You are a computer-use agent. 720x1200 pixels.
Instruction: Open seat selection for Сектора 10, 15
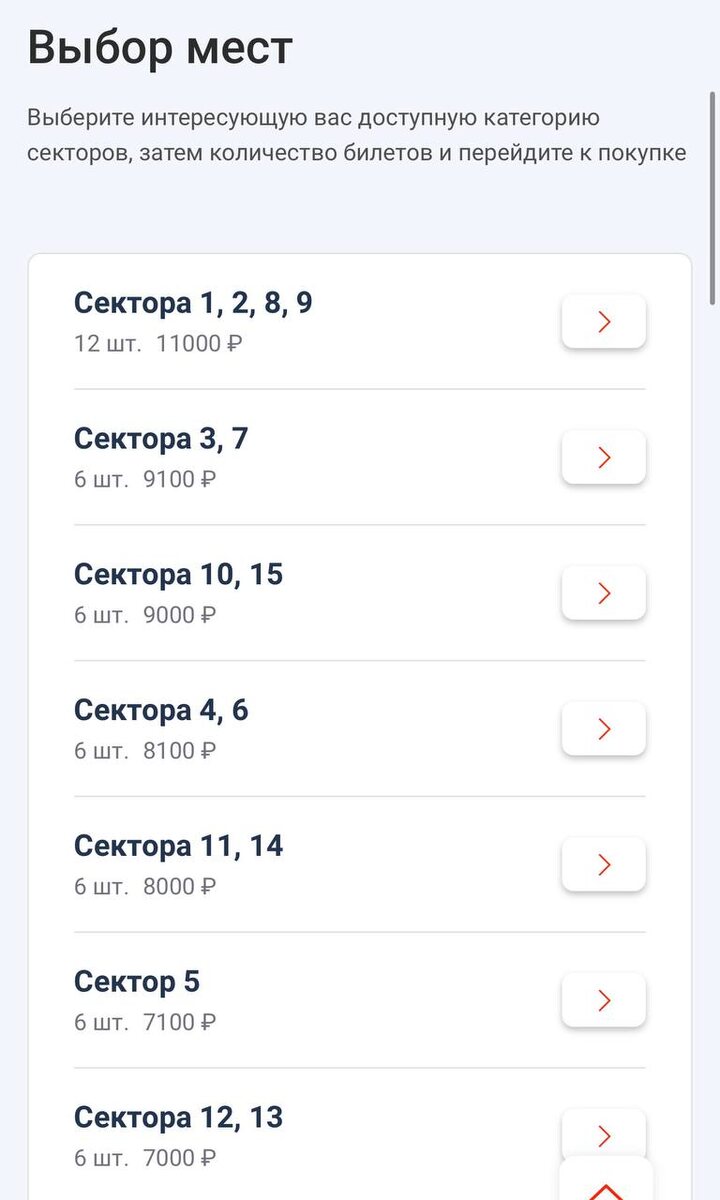603,593
